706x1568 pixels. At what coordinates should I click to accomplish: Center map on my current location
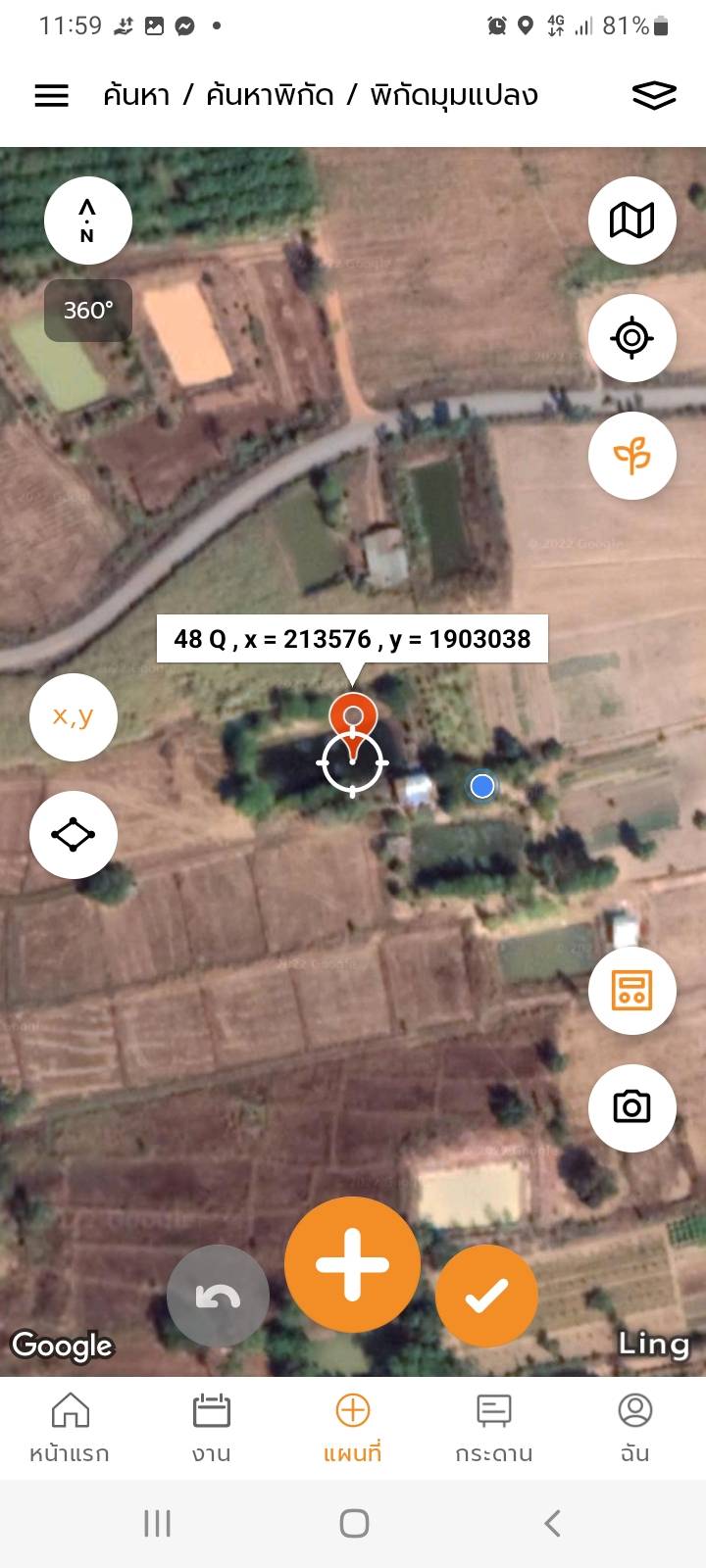631,338
